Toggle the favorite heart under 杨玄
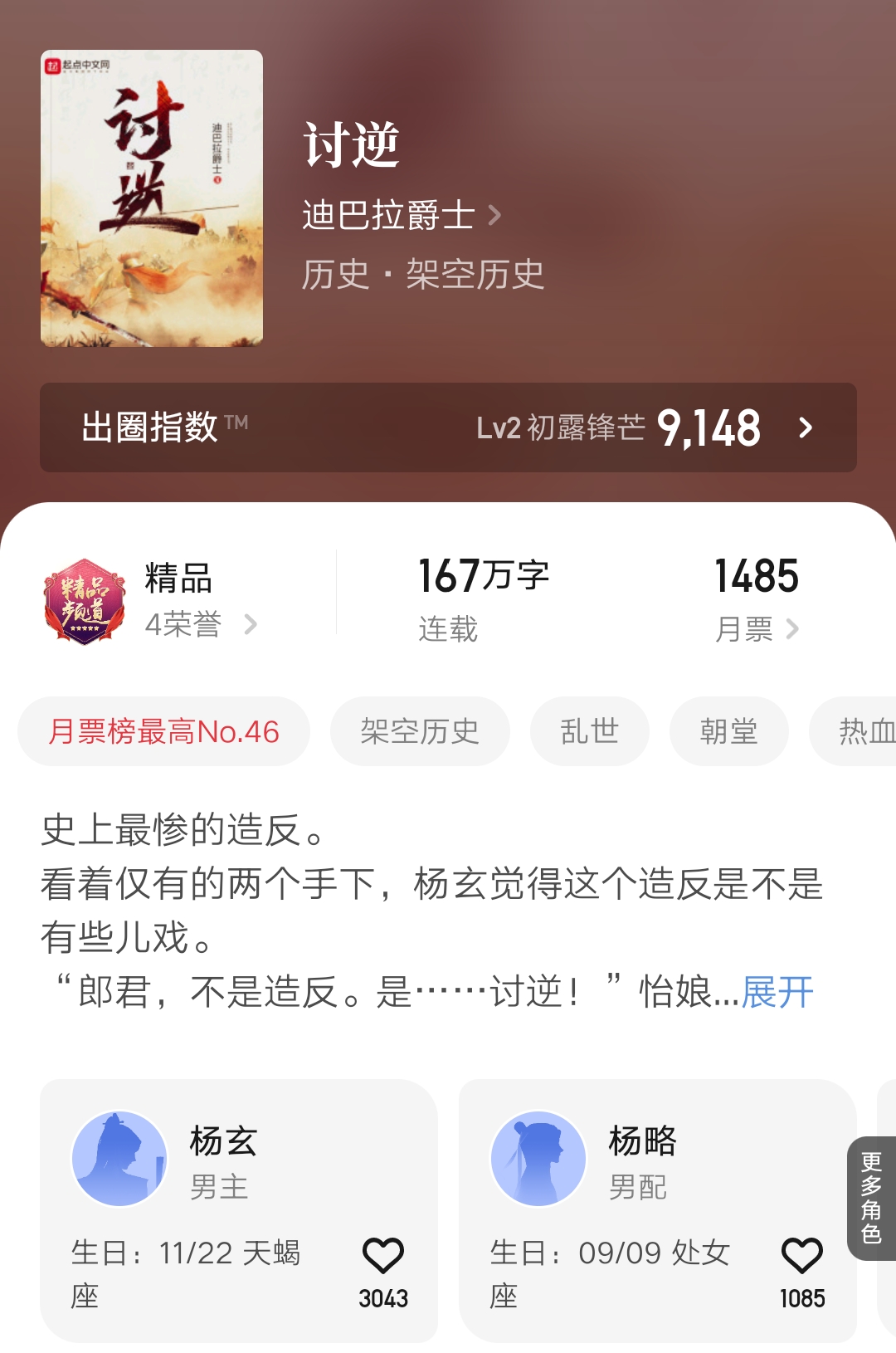Viewport: 896px width, 1353px height. [383, 1255]
